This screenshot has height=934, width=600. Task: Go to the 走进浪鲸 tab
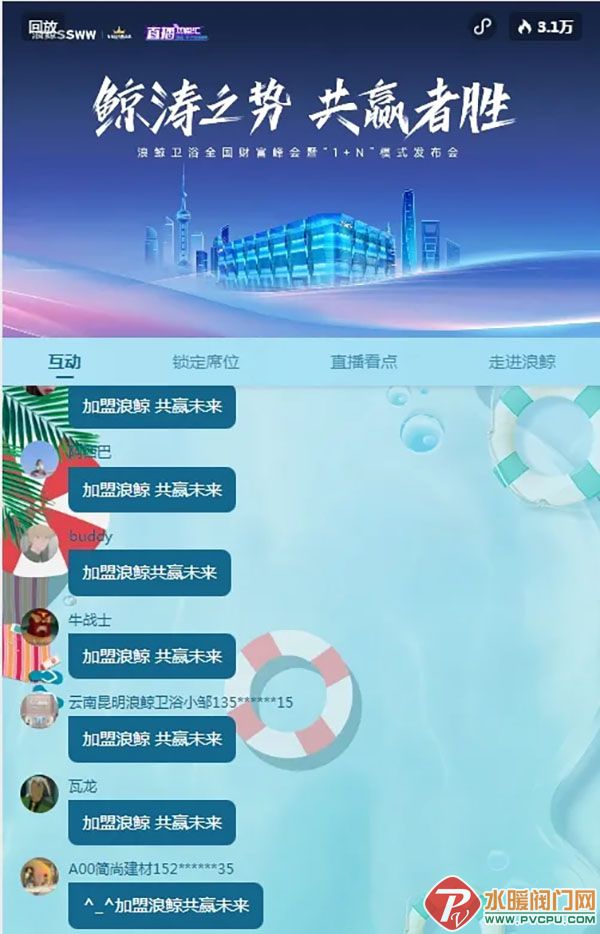tap(522, 362)
